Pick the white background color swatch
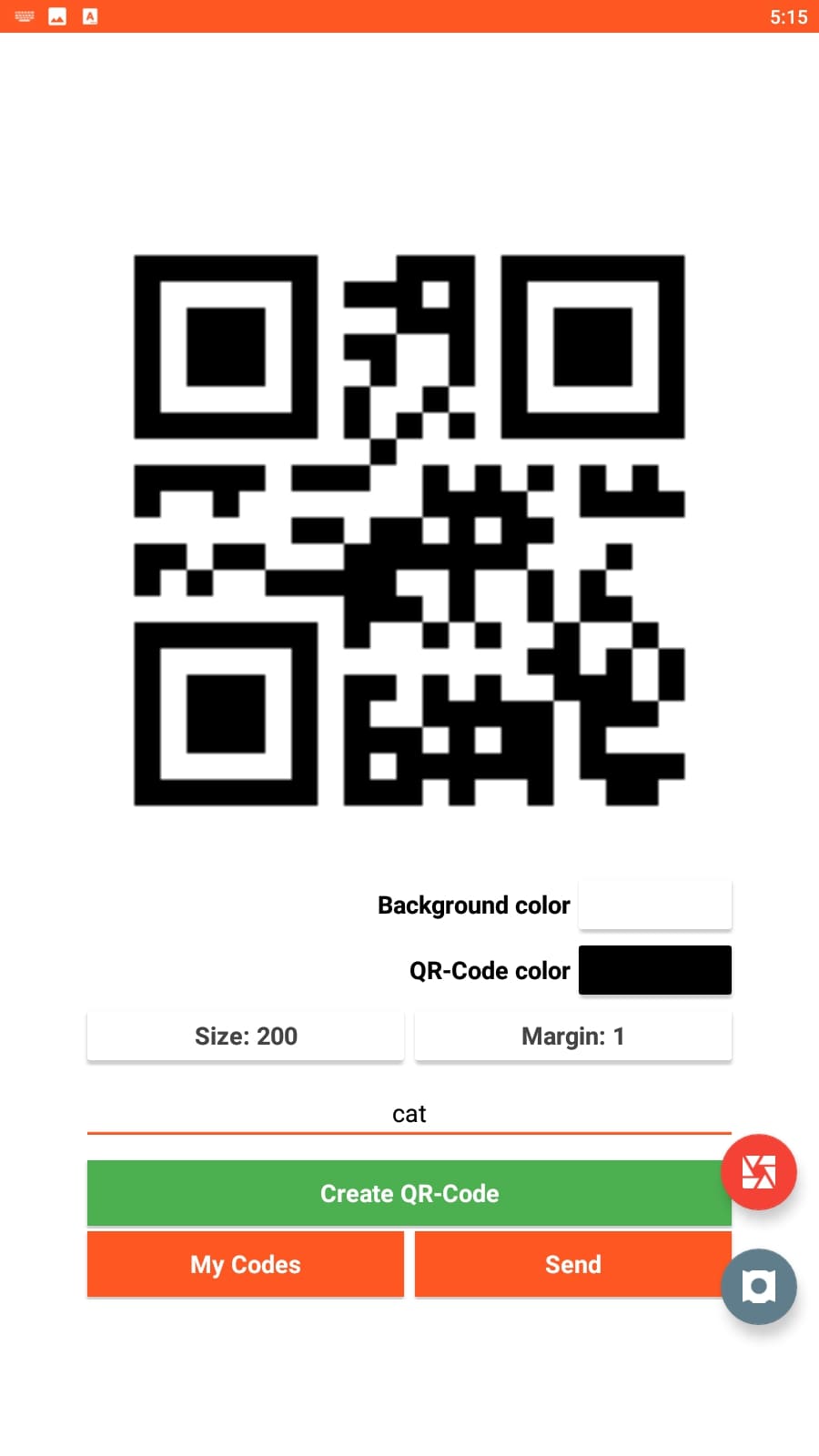Image resolution: width=819 pixels, height=1456 pixels. click(655, 905)
